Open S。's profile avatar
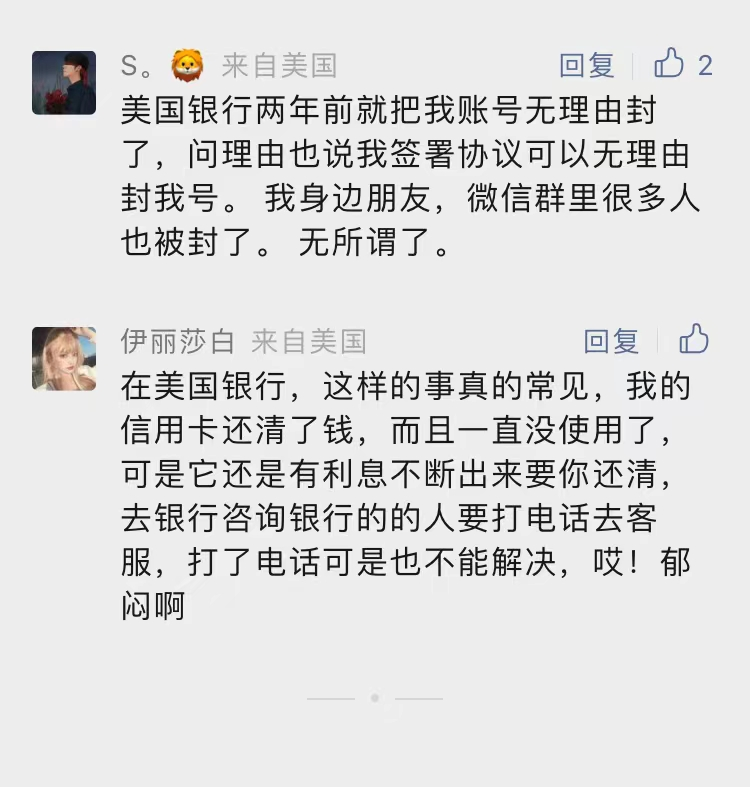The height and width of the screenshot is (787, 750). [x=64, y=83]
